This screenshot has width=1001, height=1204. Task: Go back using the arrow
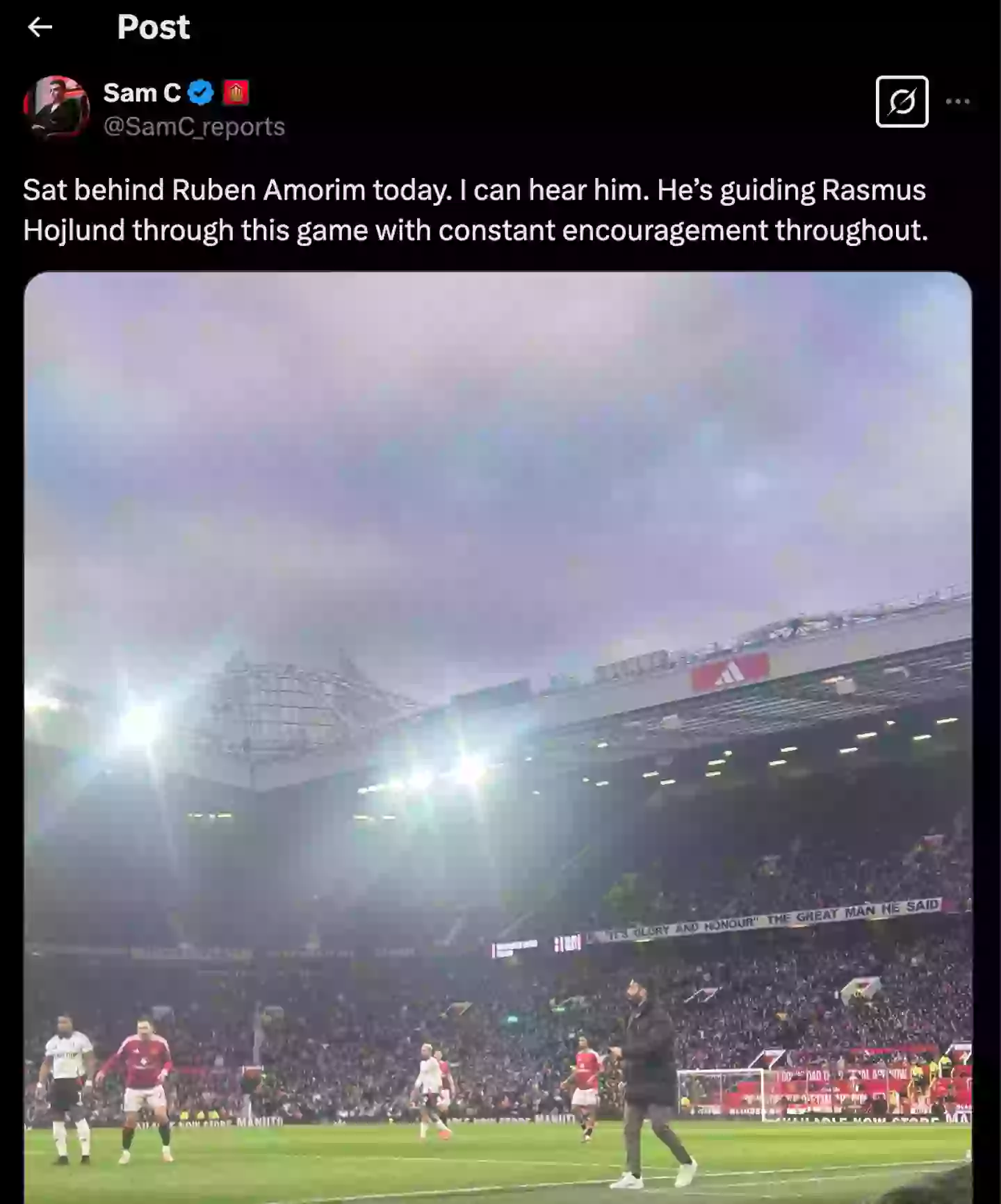[40, 27]
